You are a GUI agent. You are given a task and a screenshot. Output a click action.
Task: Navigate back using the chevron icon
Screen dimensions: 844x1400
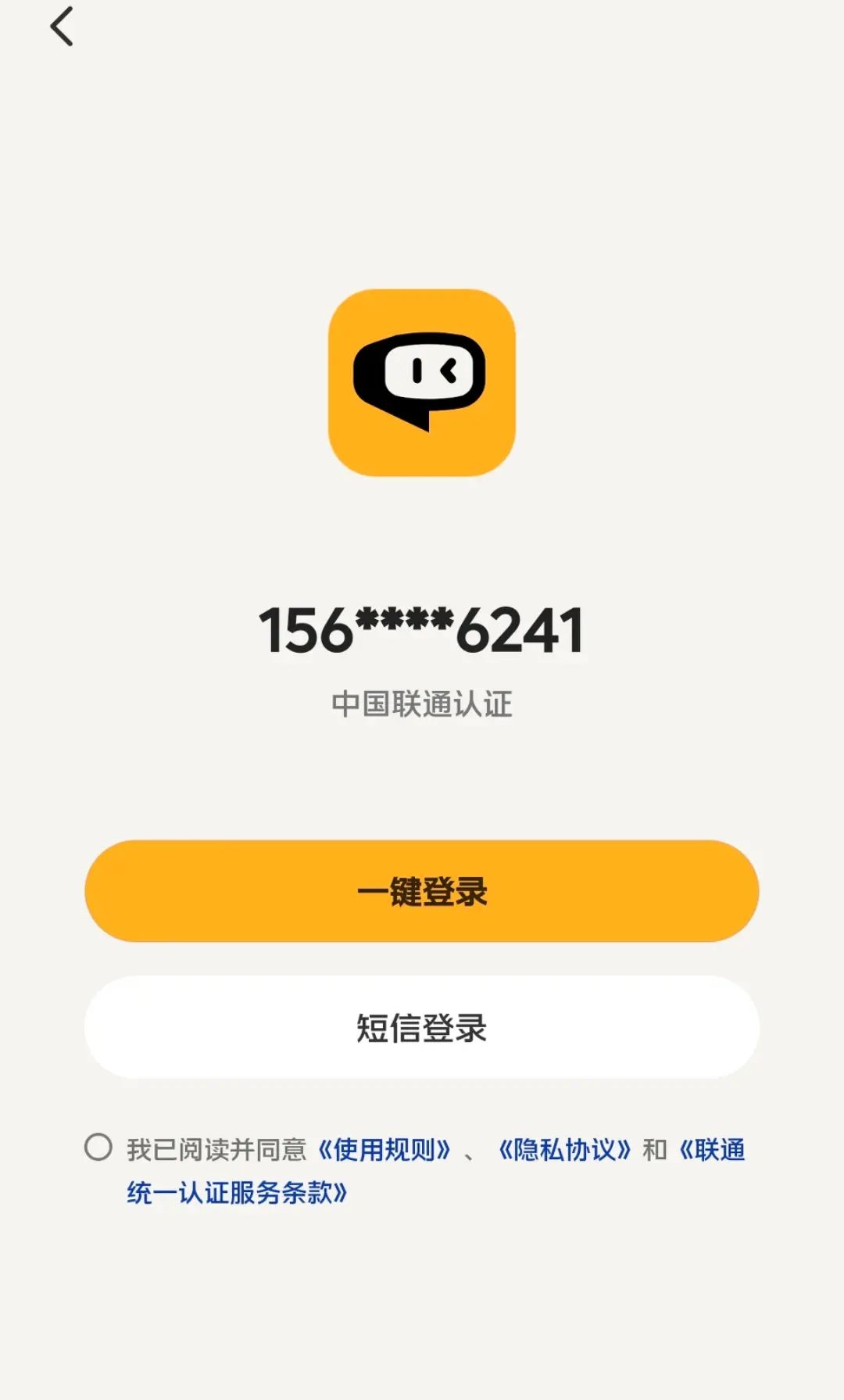click(x=63, y=26)
